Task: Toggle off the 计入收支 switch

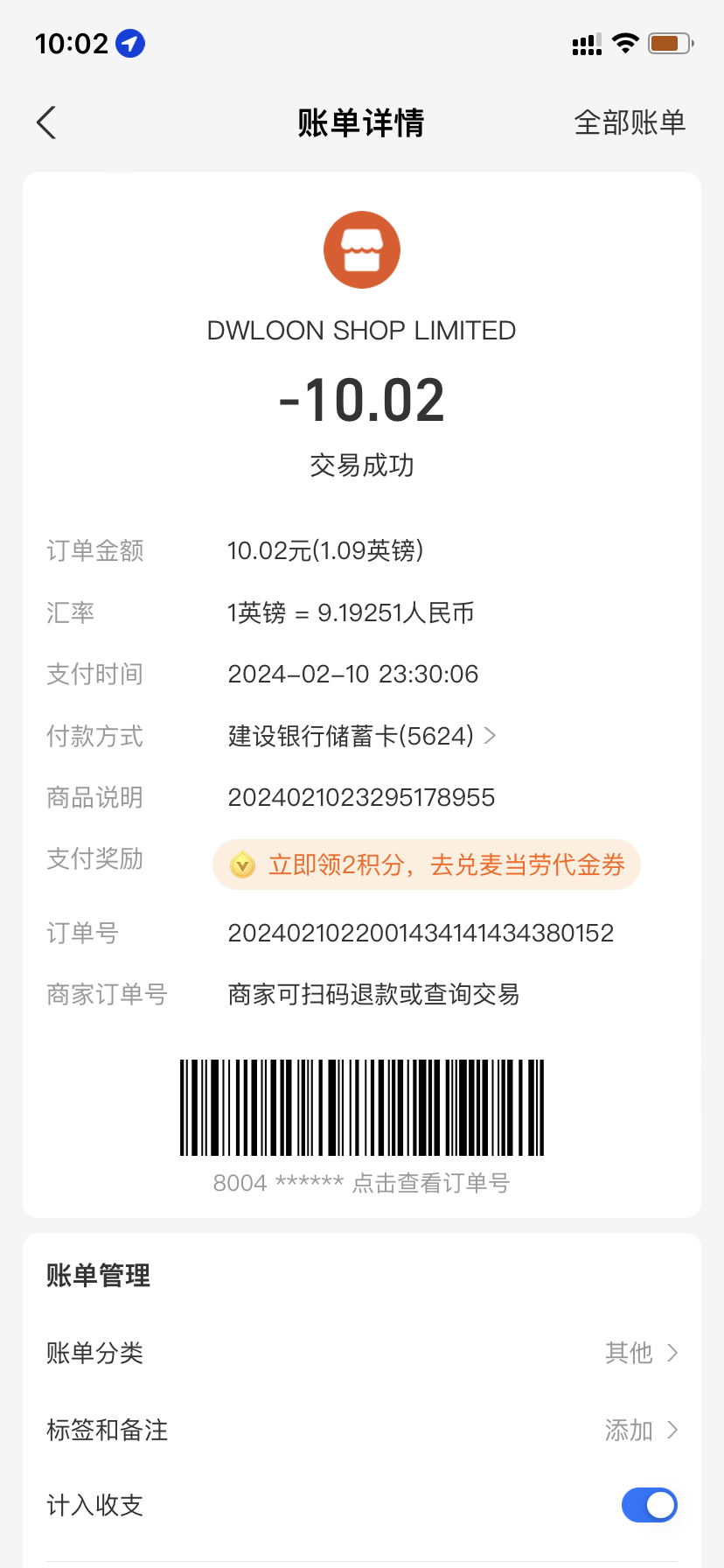Action: coord(650,1505)
